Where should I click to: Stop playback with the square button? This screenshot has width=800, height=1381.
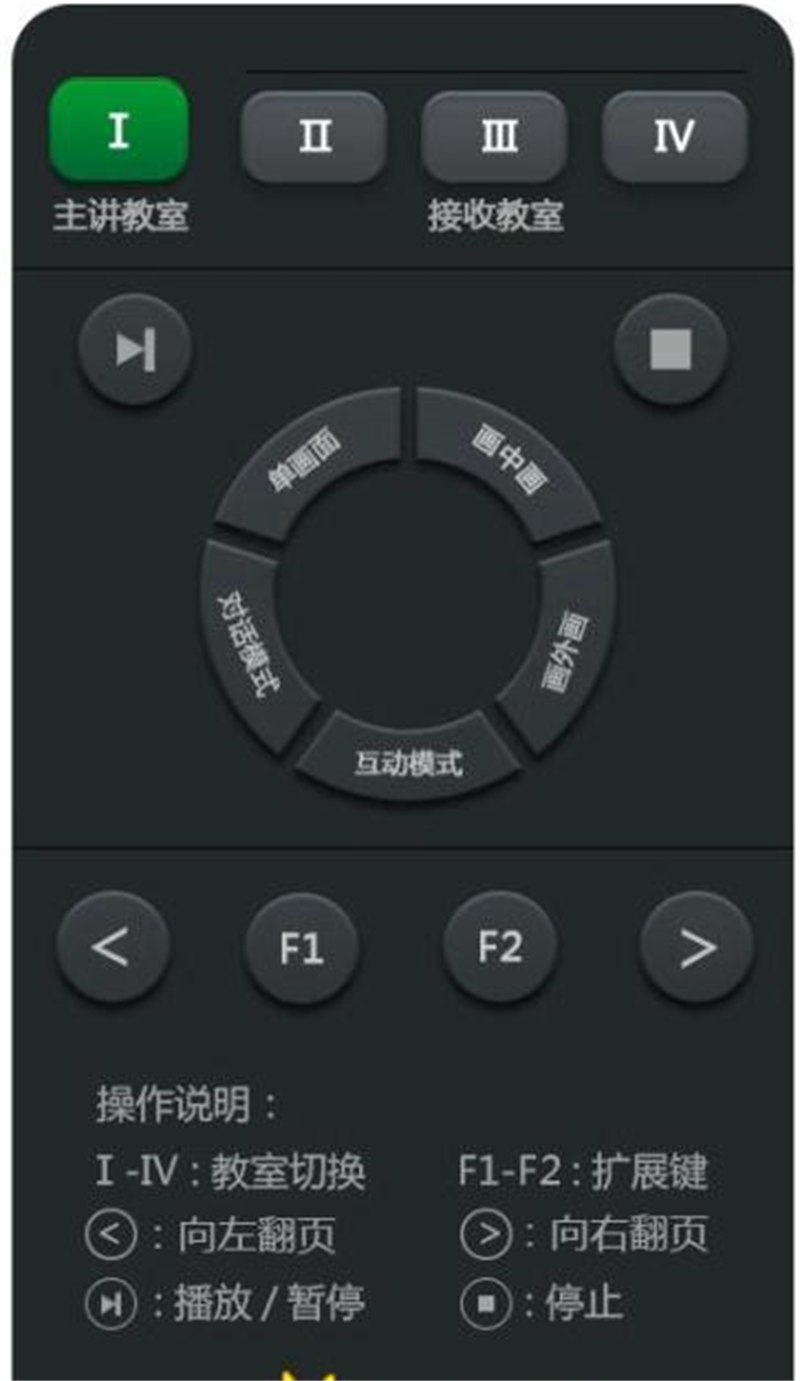tap(670, 349)
